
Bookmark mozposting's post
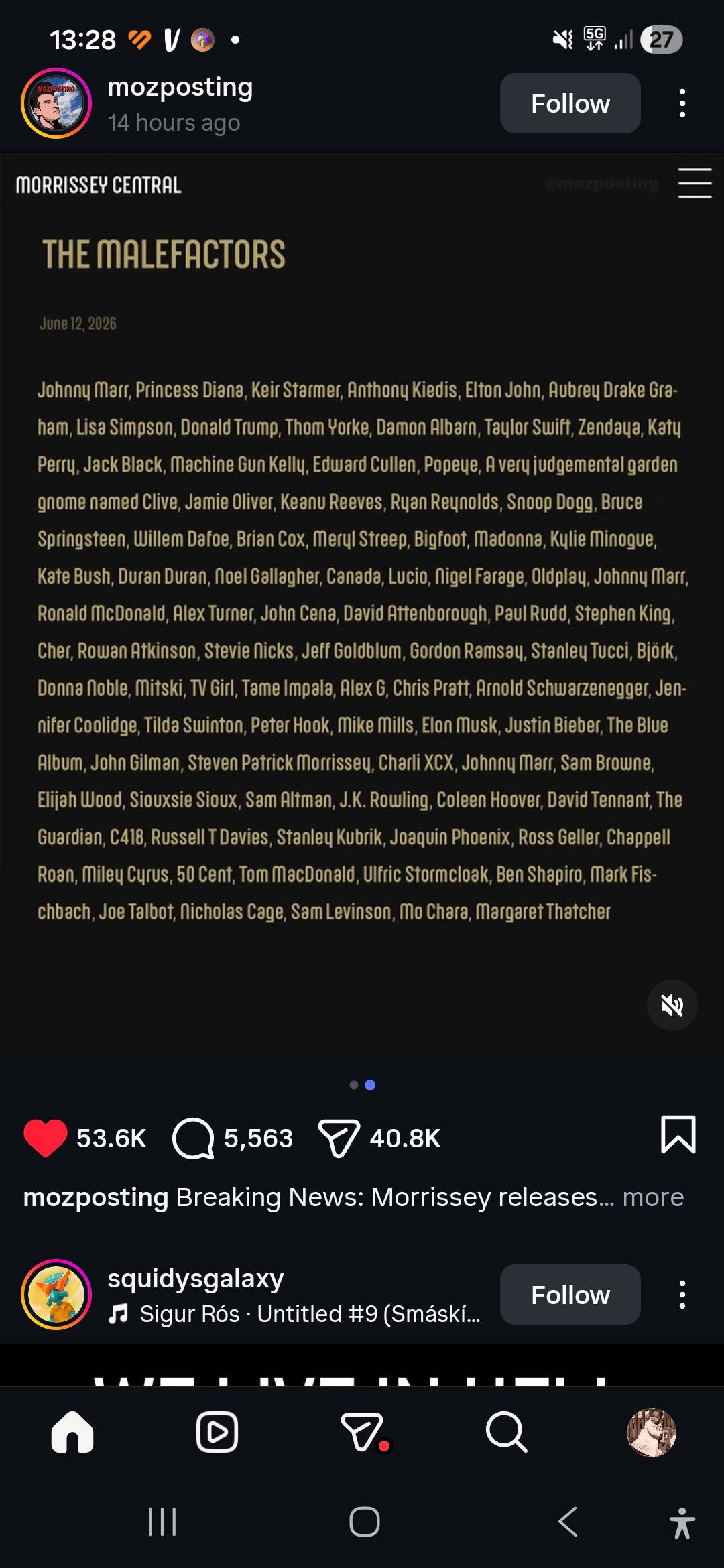point(678,1134)
